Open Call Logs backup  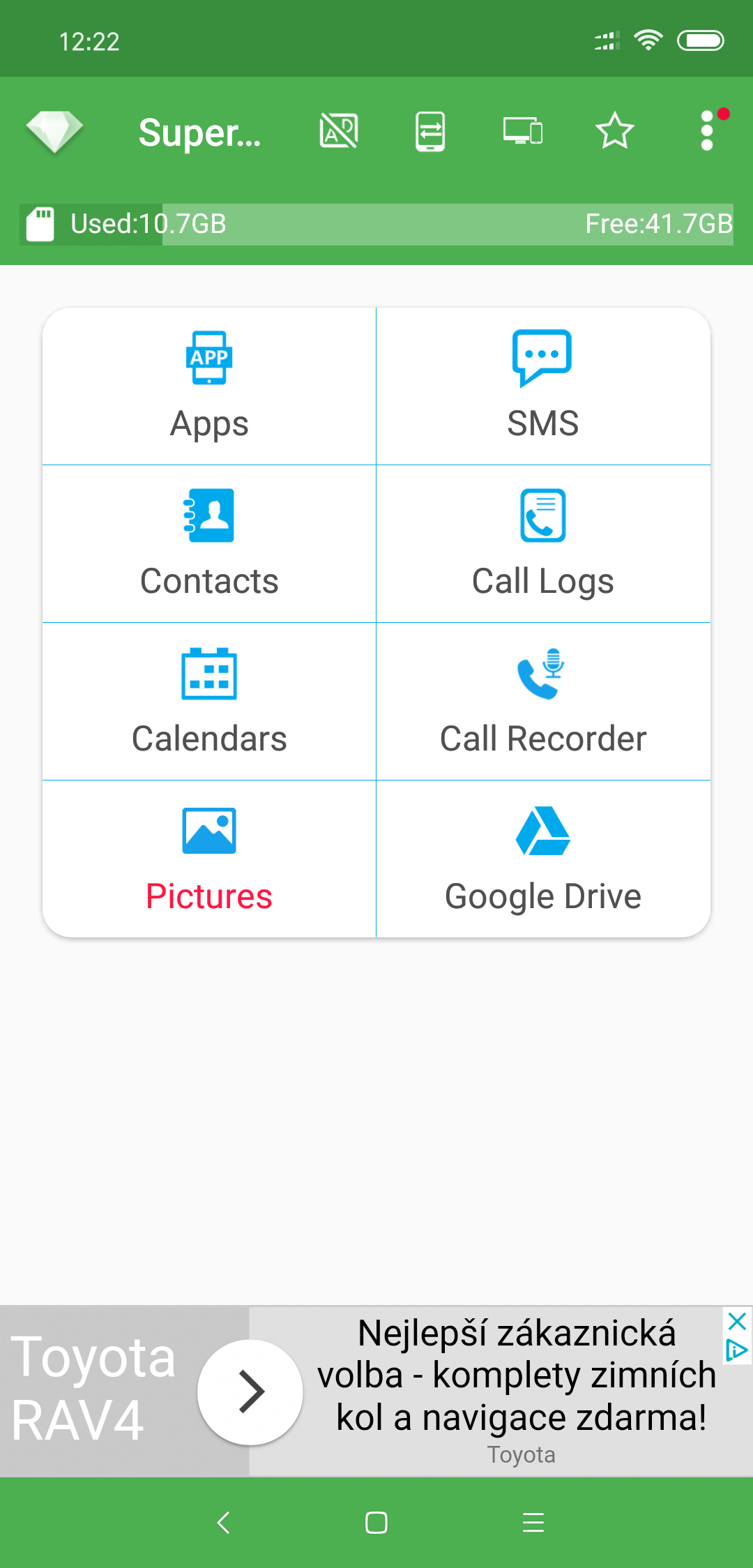tap(543, 544)
